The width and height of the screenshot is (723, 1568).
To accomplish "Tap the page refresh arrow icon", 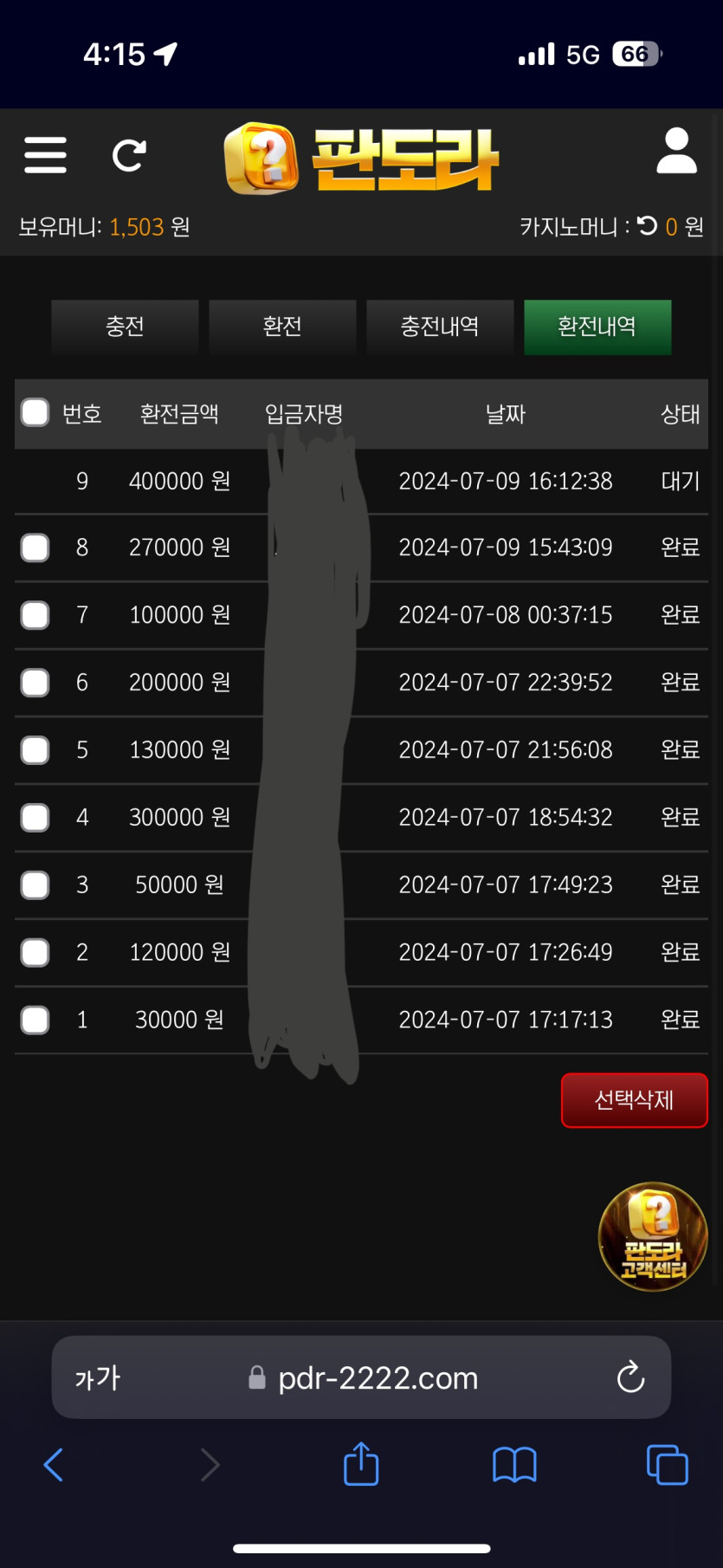I will coord(129,156).
